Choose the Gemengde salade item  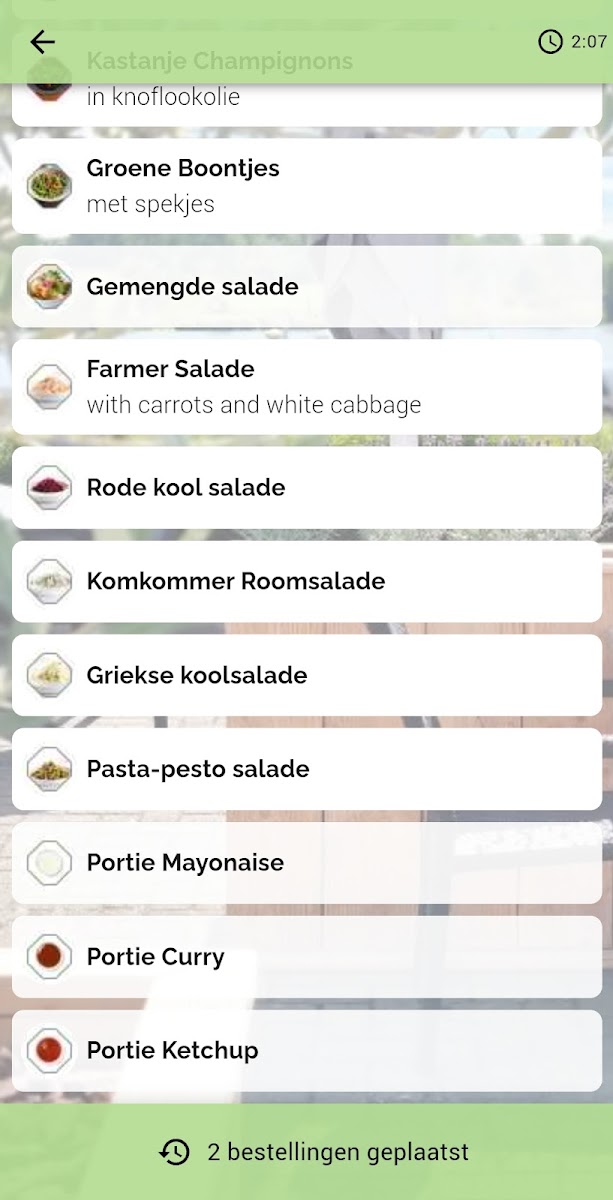(x=306, y=287)
